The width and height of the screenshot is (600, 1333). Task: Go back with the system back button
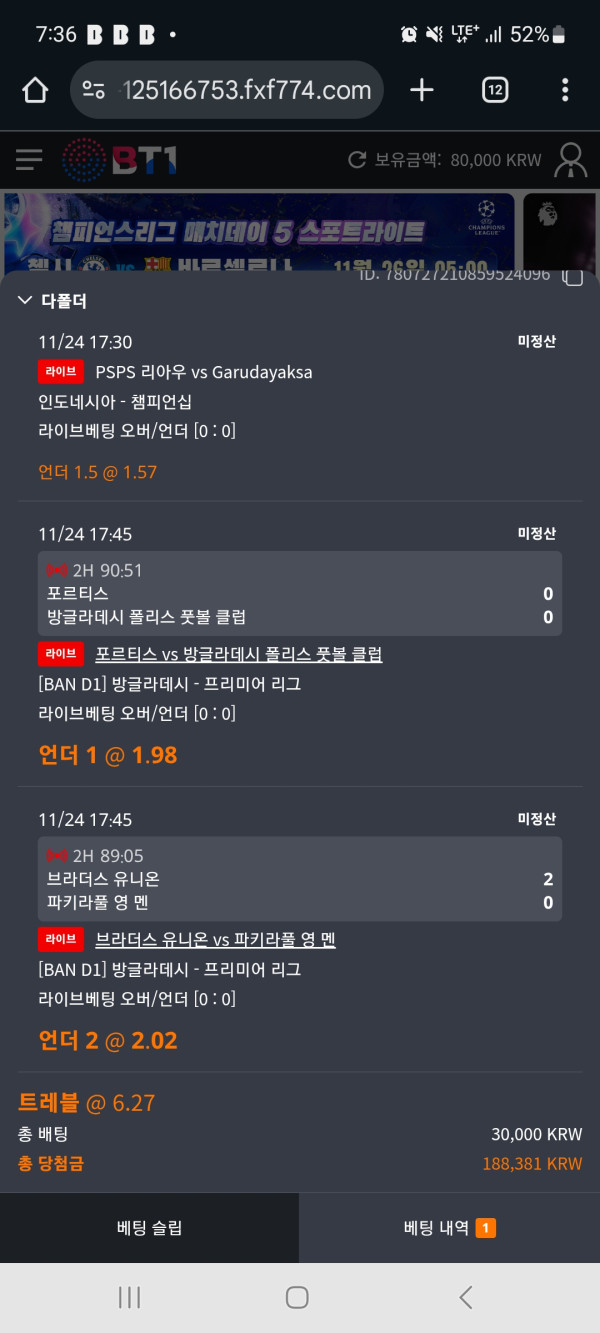(466, 1297)
